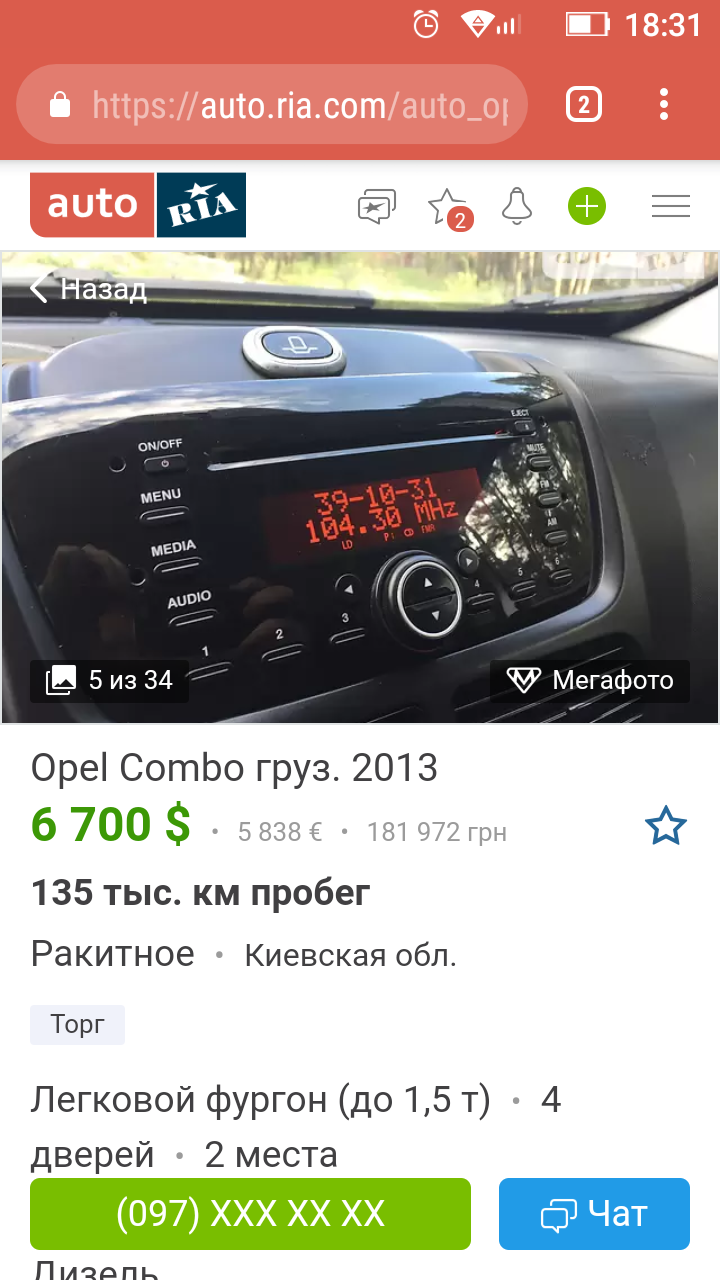Open the browser tabs switcher
The height and width of the screenshot is (1280, 720).
point(584,104)
